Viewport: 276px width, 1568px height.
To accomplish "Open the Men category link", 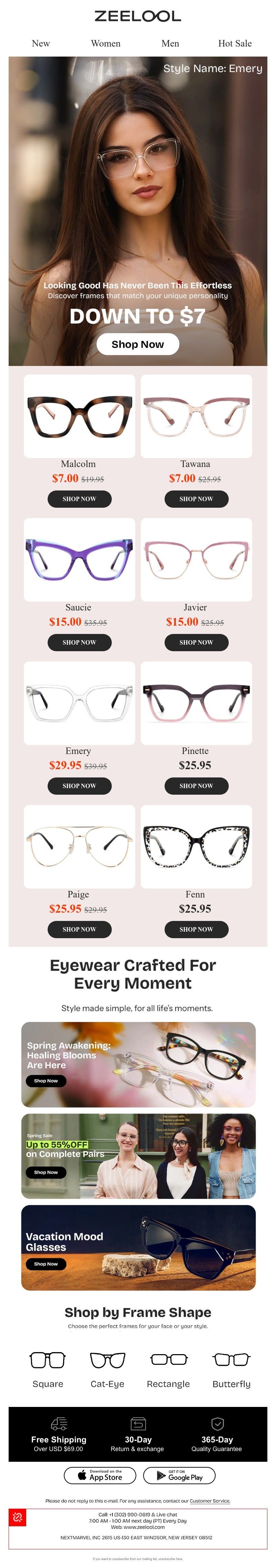I will [170, 43].
